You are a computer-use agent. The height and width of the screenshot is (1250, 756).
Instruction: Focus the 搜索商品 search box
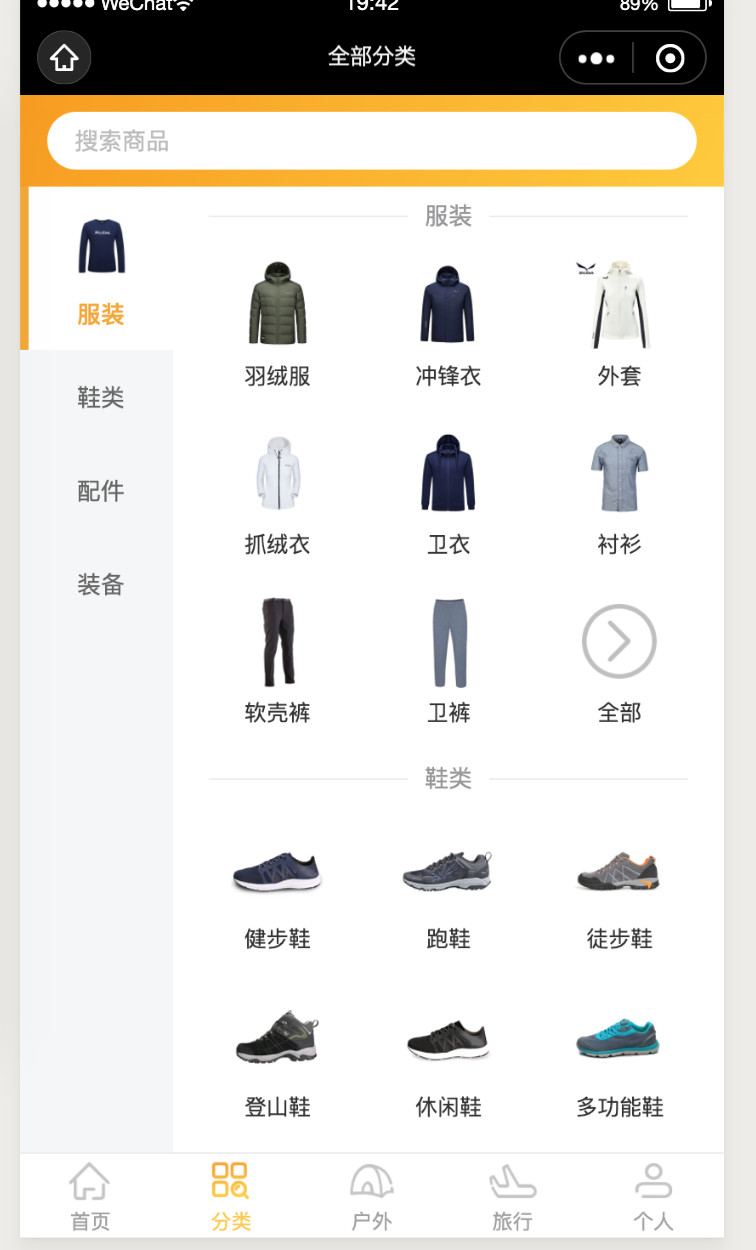click(x=371, y=141)
